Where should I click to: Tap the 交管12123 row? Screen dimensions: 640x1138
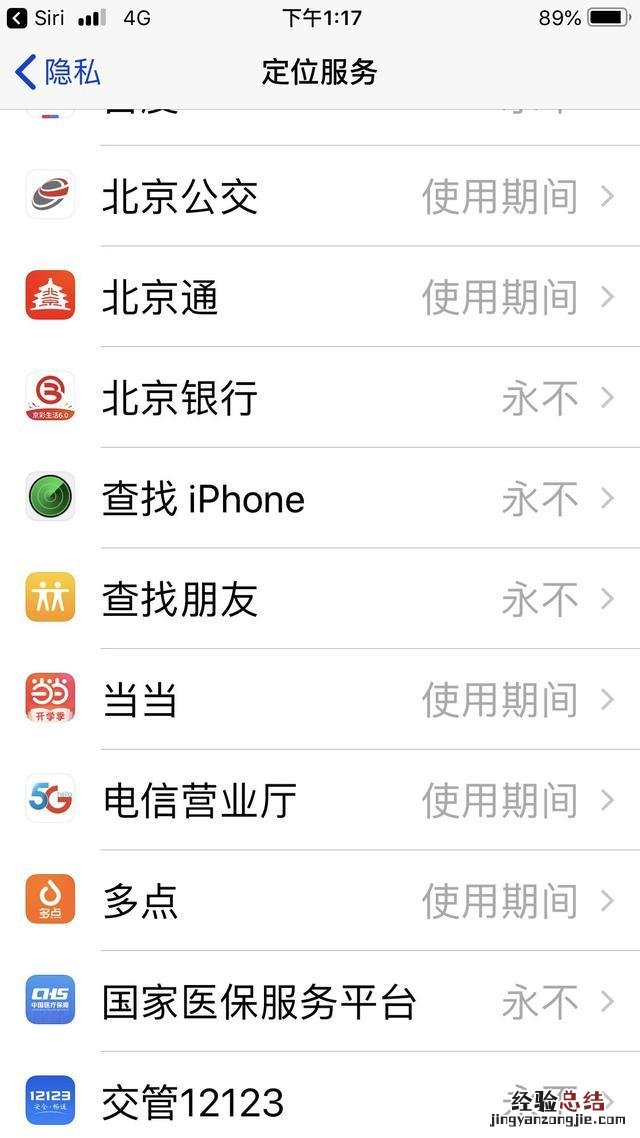(320, 1100)
